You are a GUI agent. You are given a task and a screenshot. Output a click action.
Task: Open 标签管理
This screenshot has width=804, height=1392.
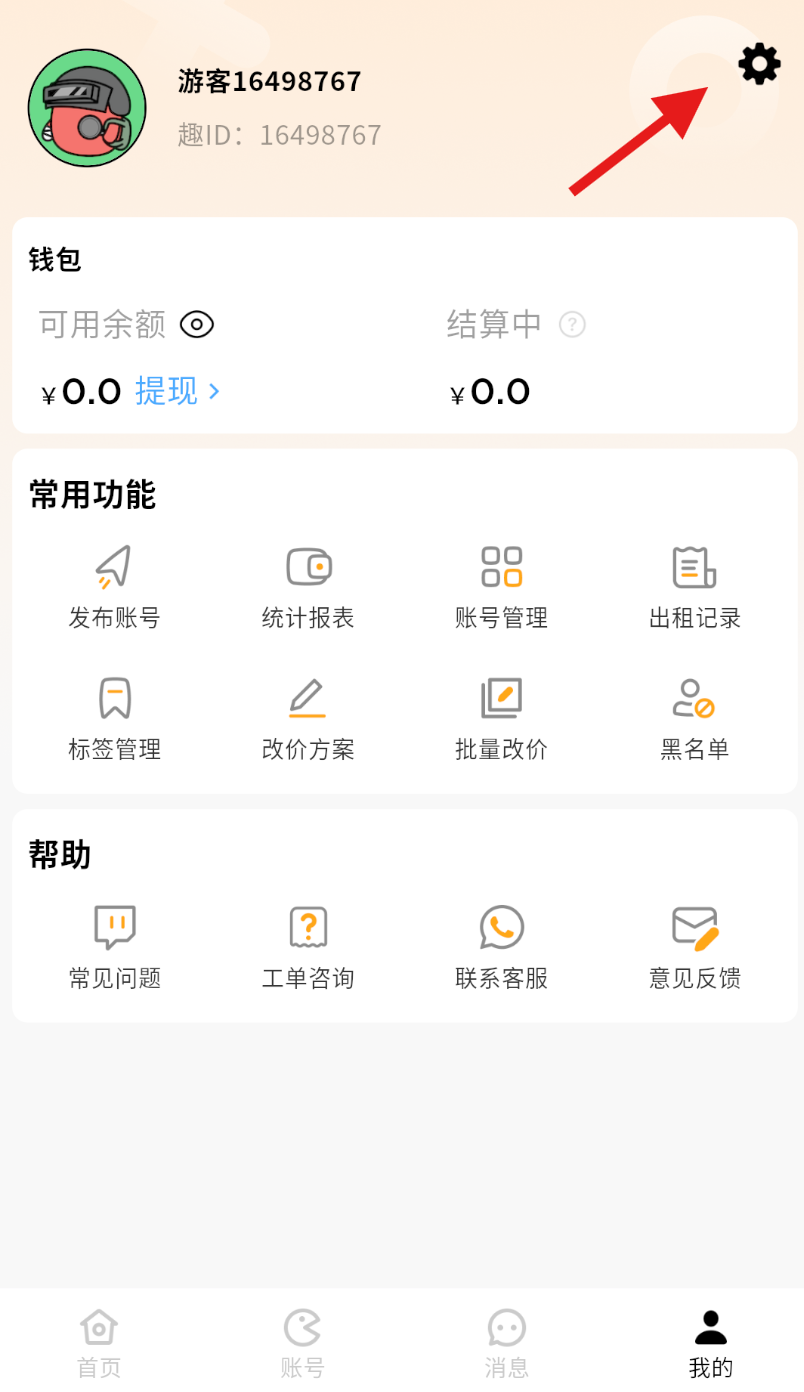point(114,718)
